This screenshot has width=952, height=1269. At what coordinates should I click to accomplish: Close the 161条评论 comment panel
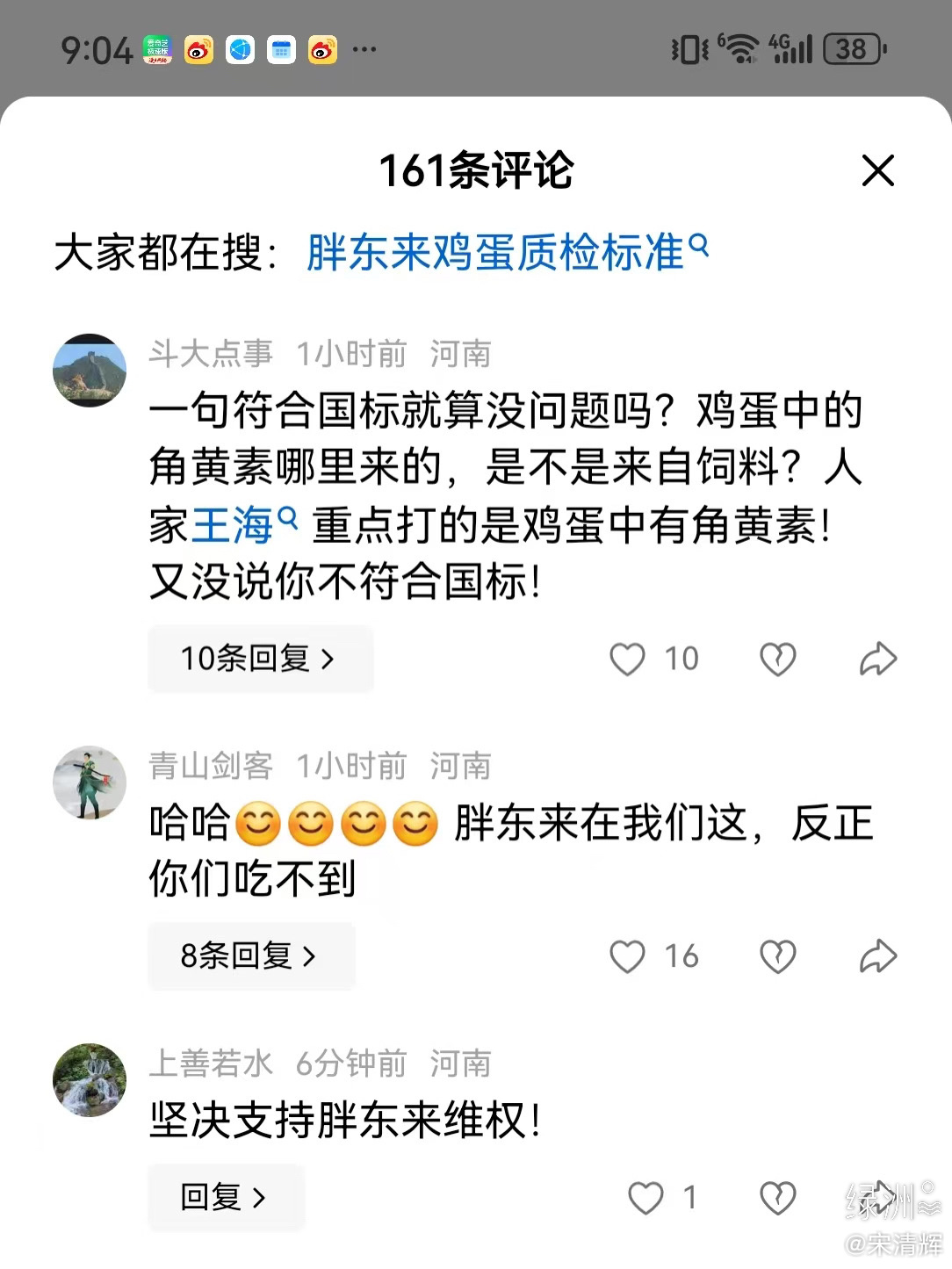point(877,171)
